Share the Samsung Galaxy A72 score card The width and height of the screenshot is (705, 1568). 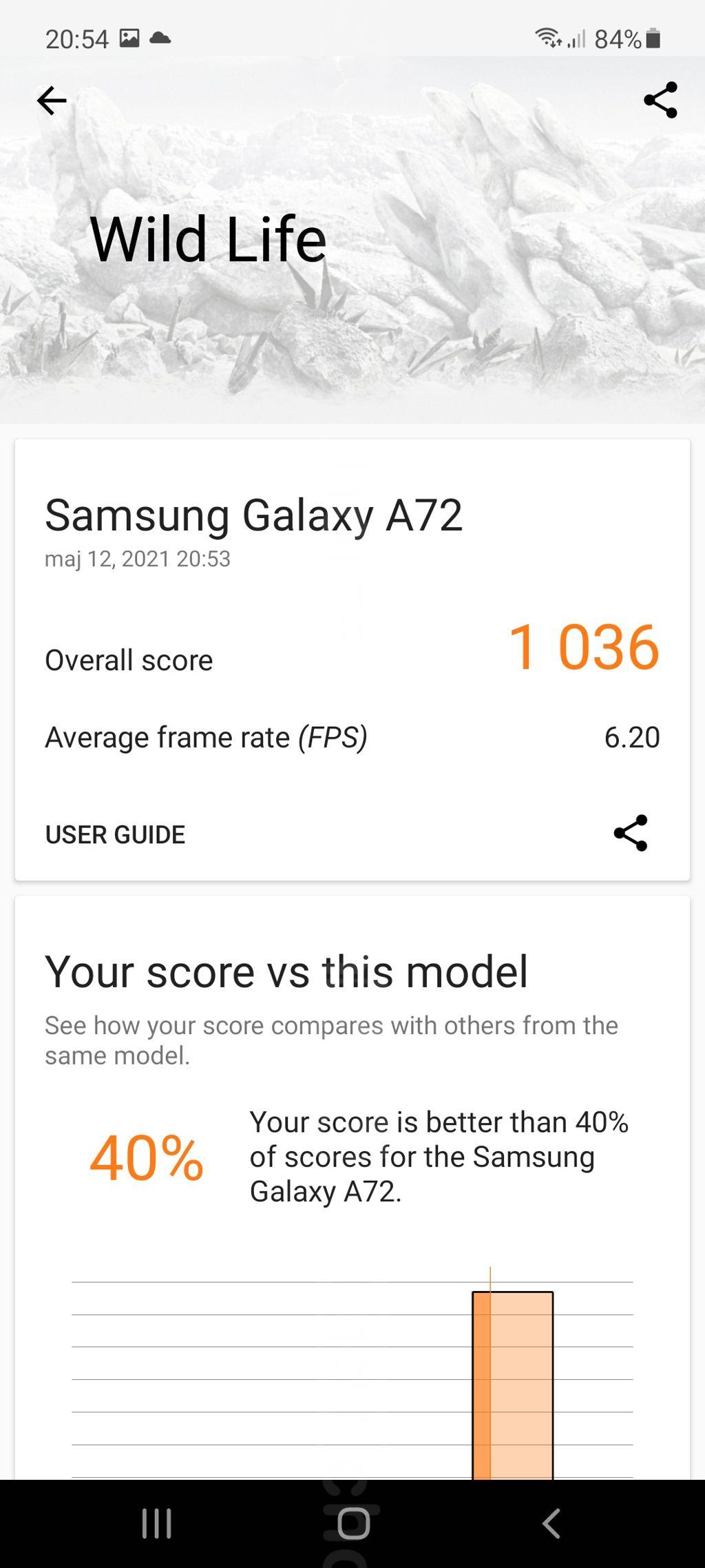click(x=631, y=833)
